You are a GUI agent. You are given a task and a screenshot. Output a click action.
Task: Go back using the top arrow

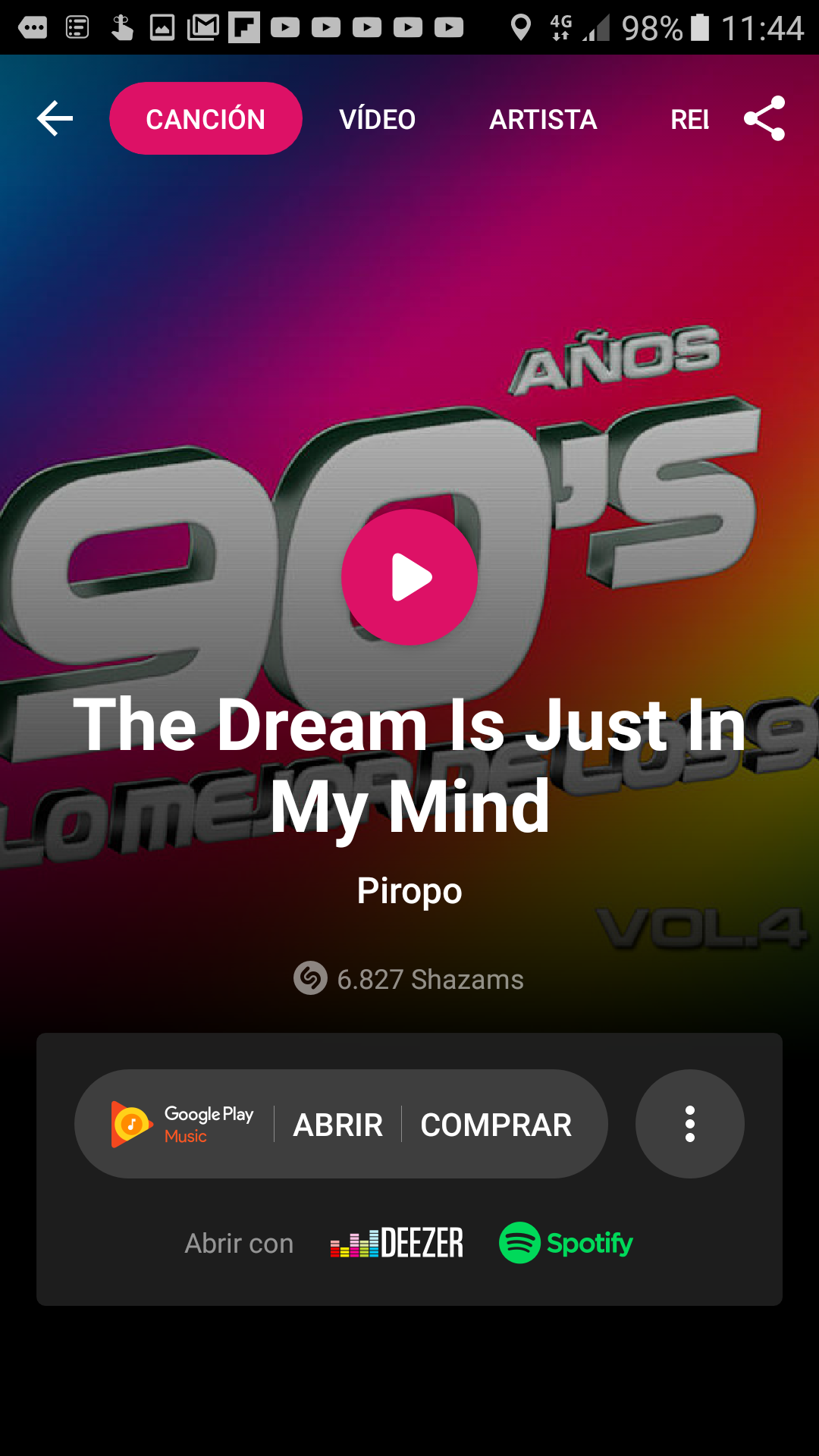point(55,118)
